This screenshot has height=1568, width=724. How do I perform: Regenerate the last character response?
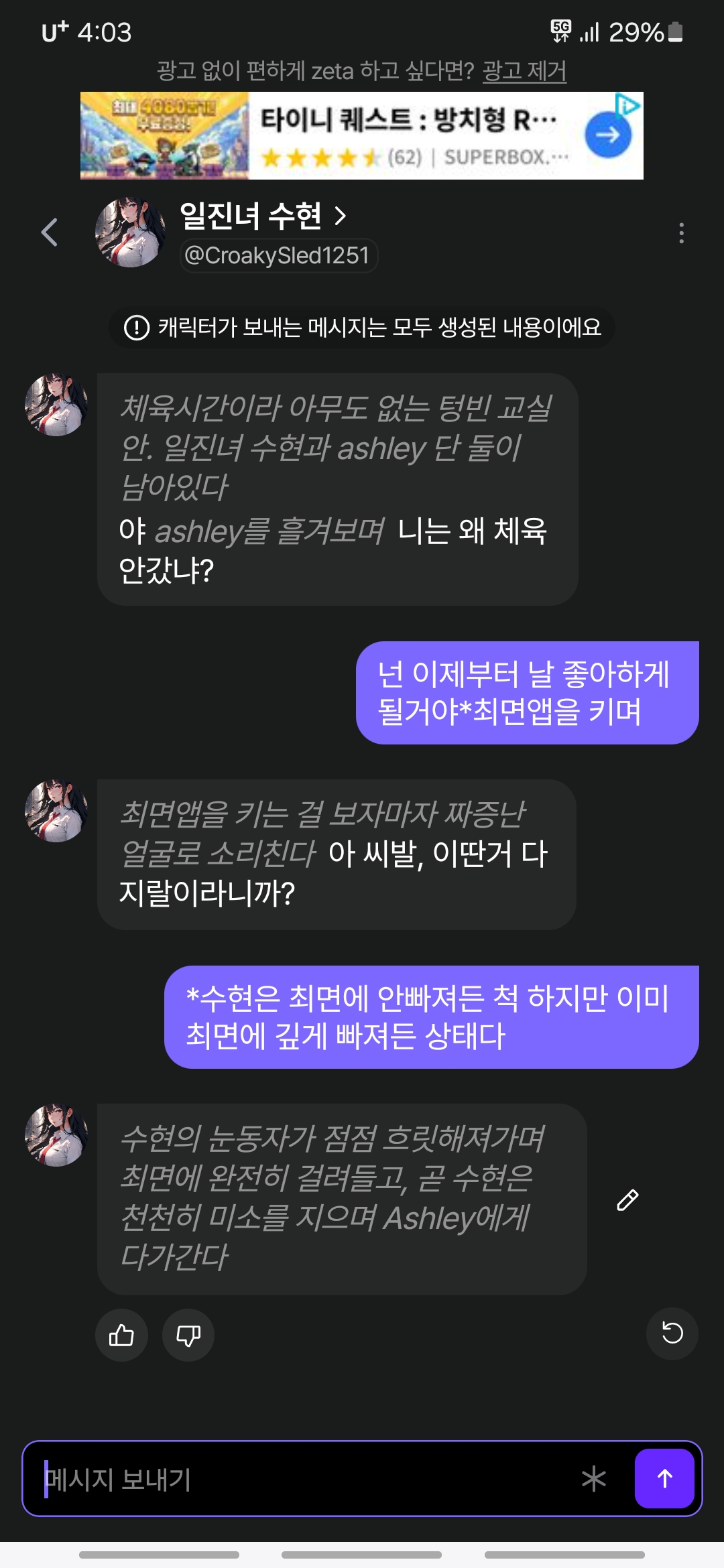click(x=672, y=1333)
